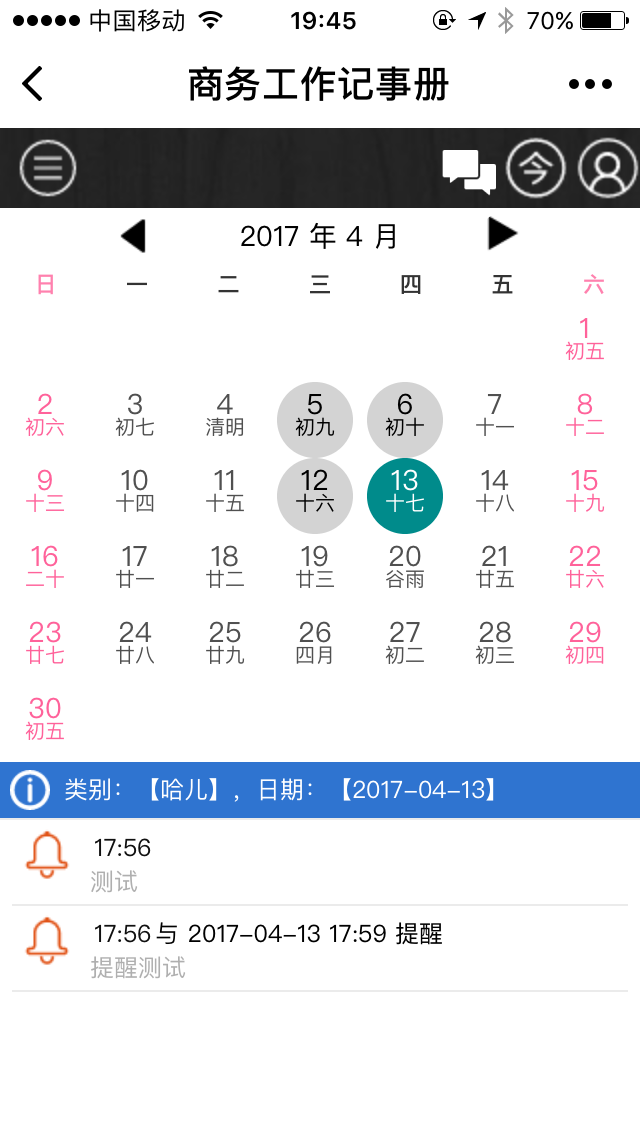
Task: Open the user profile icon
Action: (607, 168)
